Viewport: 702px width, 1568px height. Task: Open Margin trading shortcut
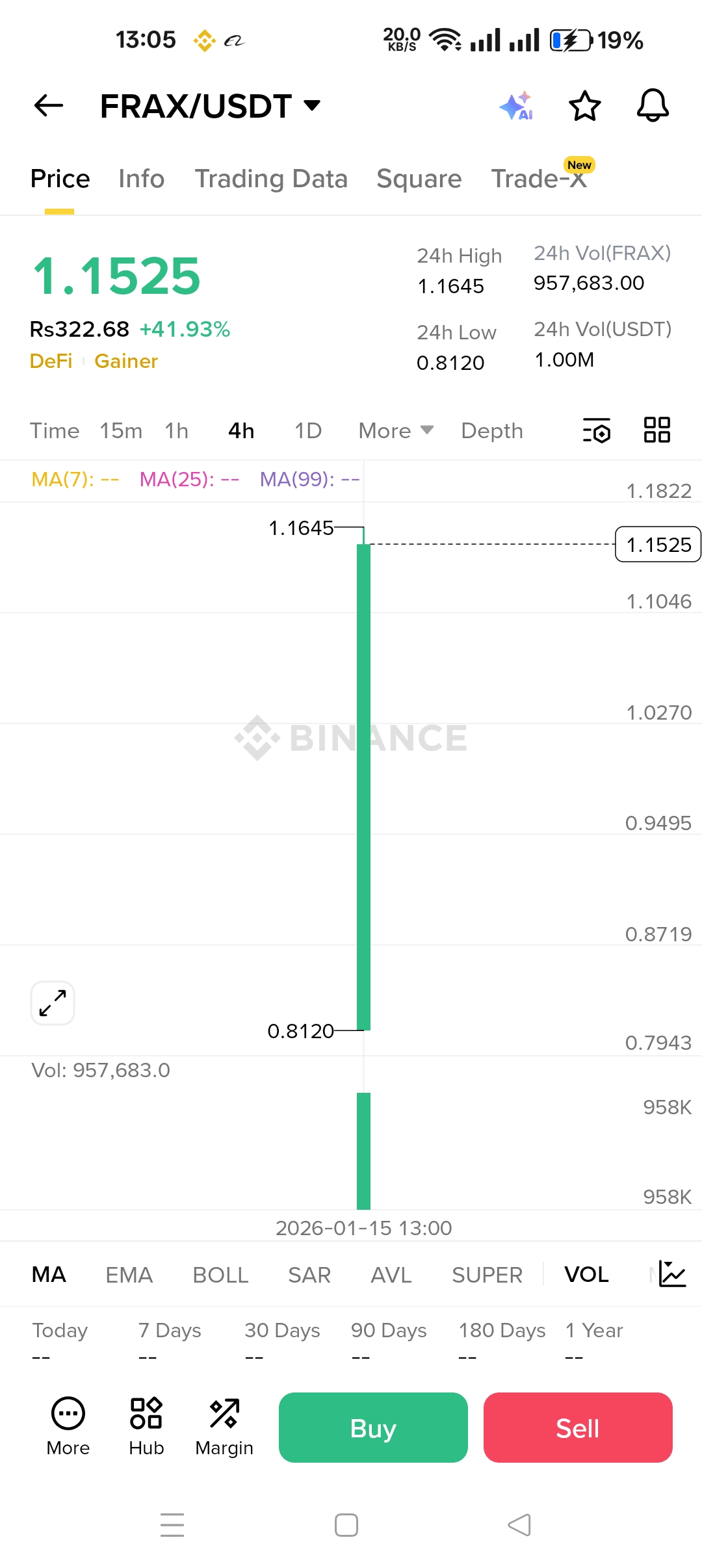pyautogui.click(x=224, y=1427)
